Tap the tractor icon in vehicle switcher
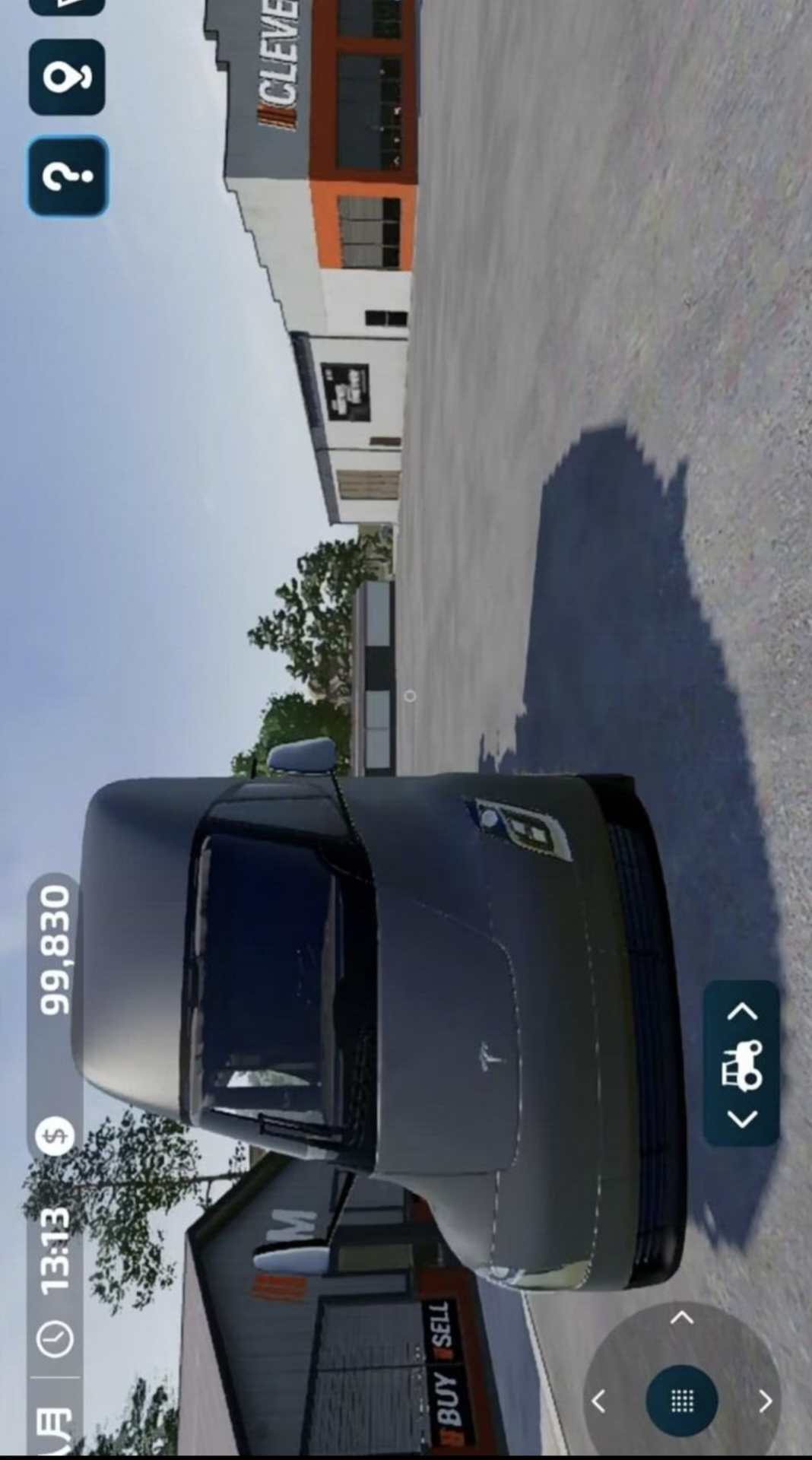 pyautogui.click(x=741, y=1064)
